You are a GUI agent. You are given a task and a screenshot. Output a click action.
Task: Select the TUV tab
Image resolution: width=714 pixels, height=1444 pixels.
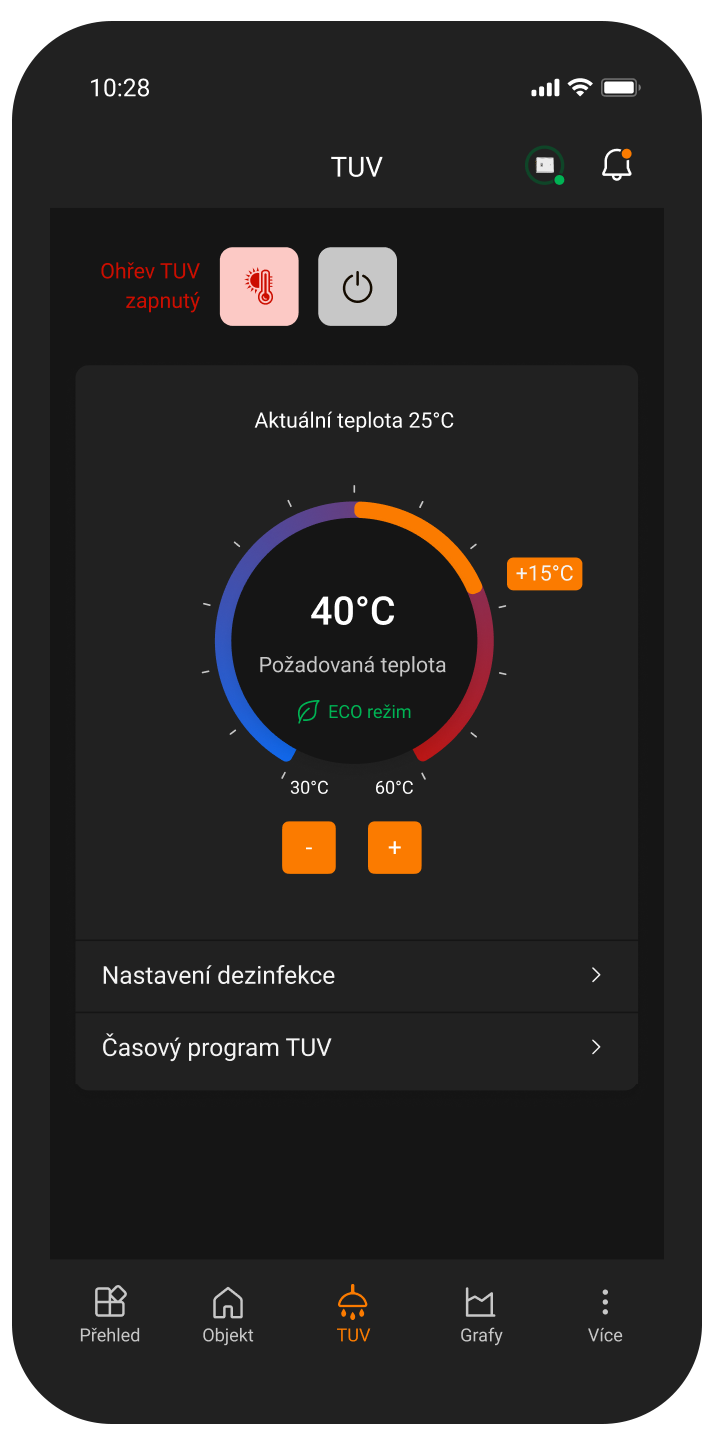pyautogui.click(x=353, y=1314)
